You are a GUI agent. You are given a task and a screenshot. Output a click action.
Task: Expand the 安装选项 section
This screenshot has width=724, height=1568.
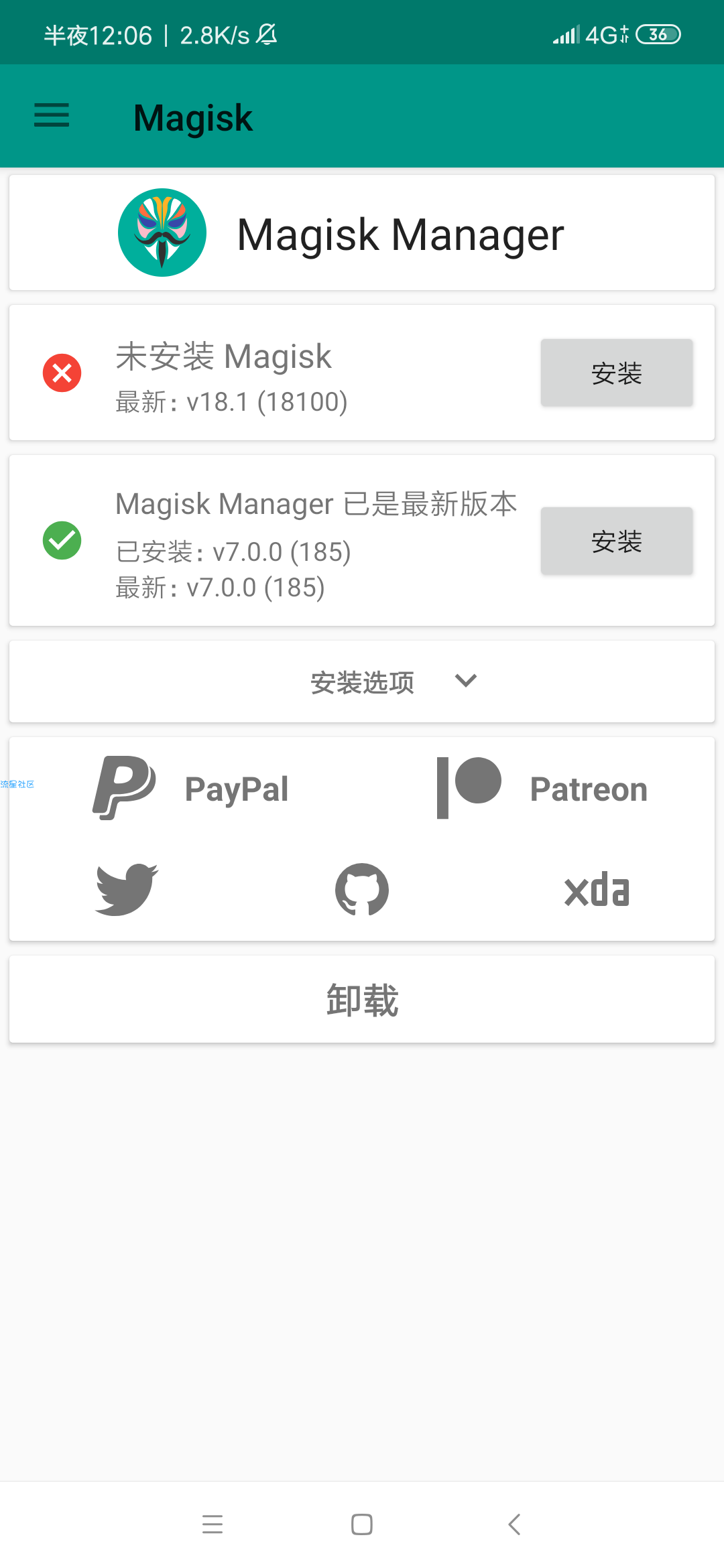[x=362, y=681]
